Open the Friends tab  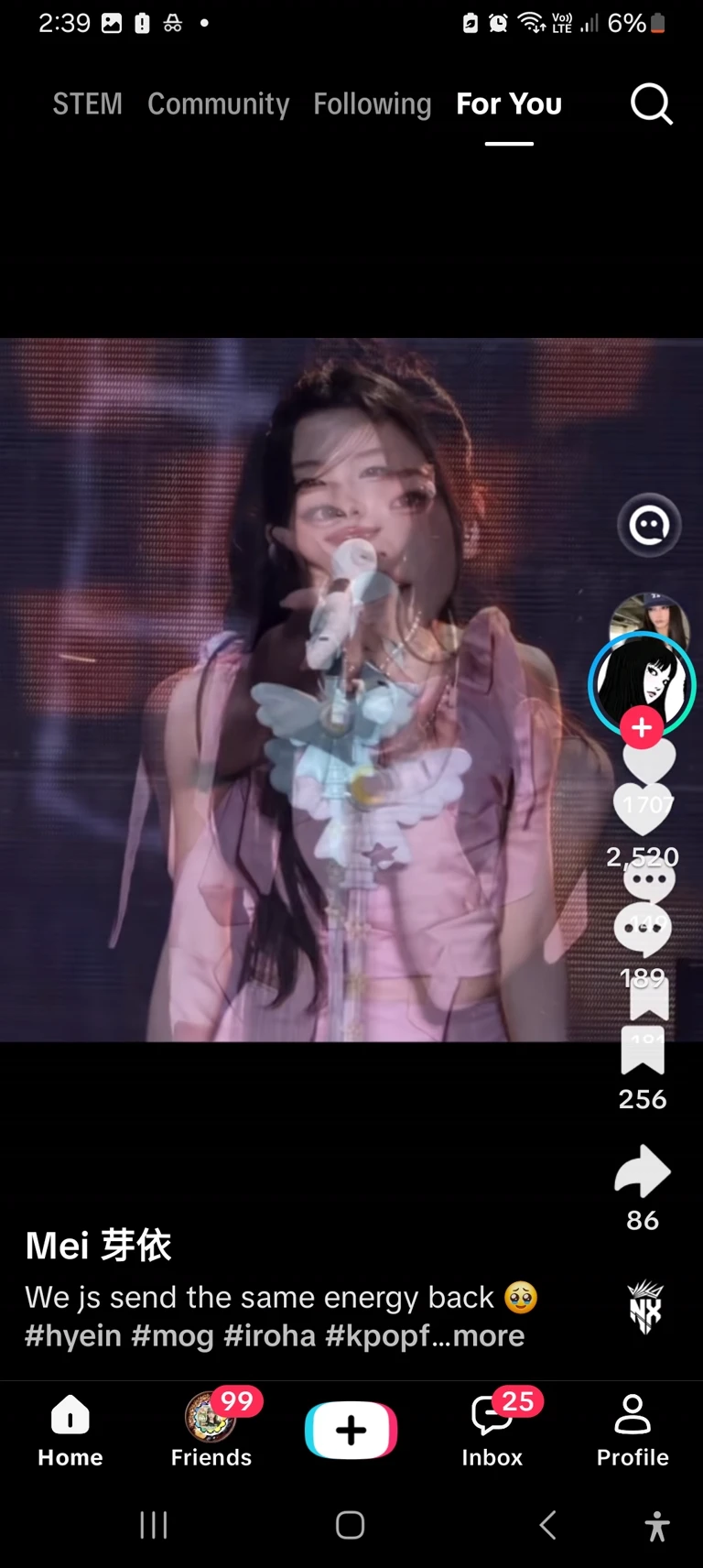click(211, 1431)
